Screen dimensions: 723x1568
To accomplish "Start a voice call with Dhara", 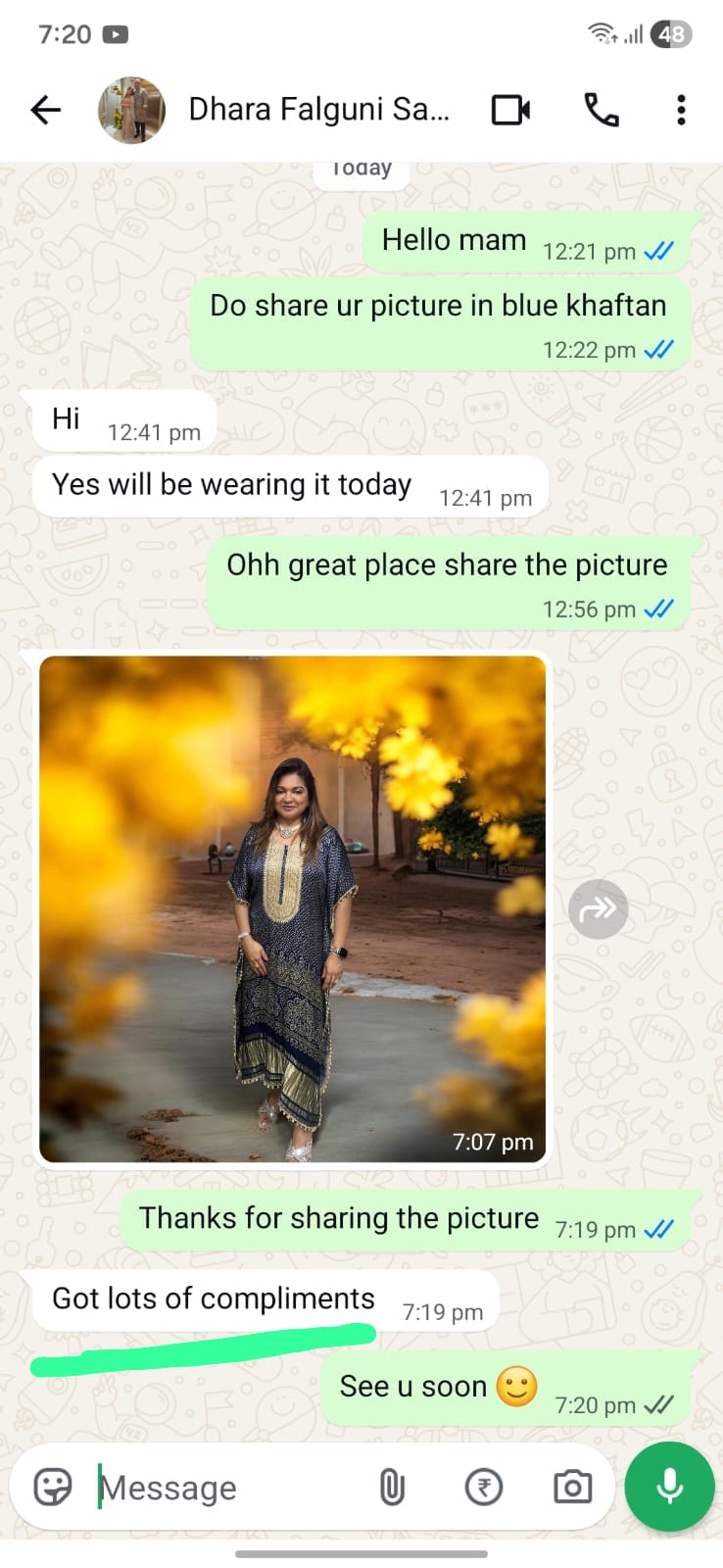I will click(601, 110).
